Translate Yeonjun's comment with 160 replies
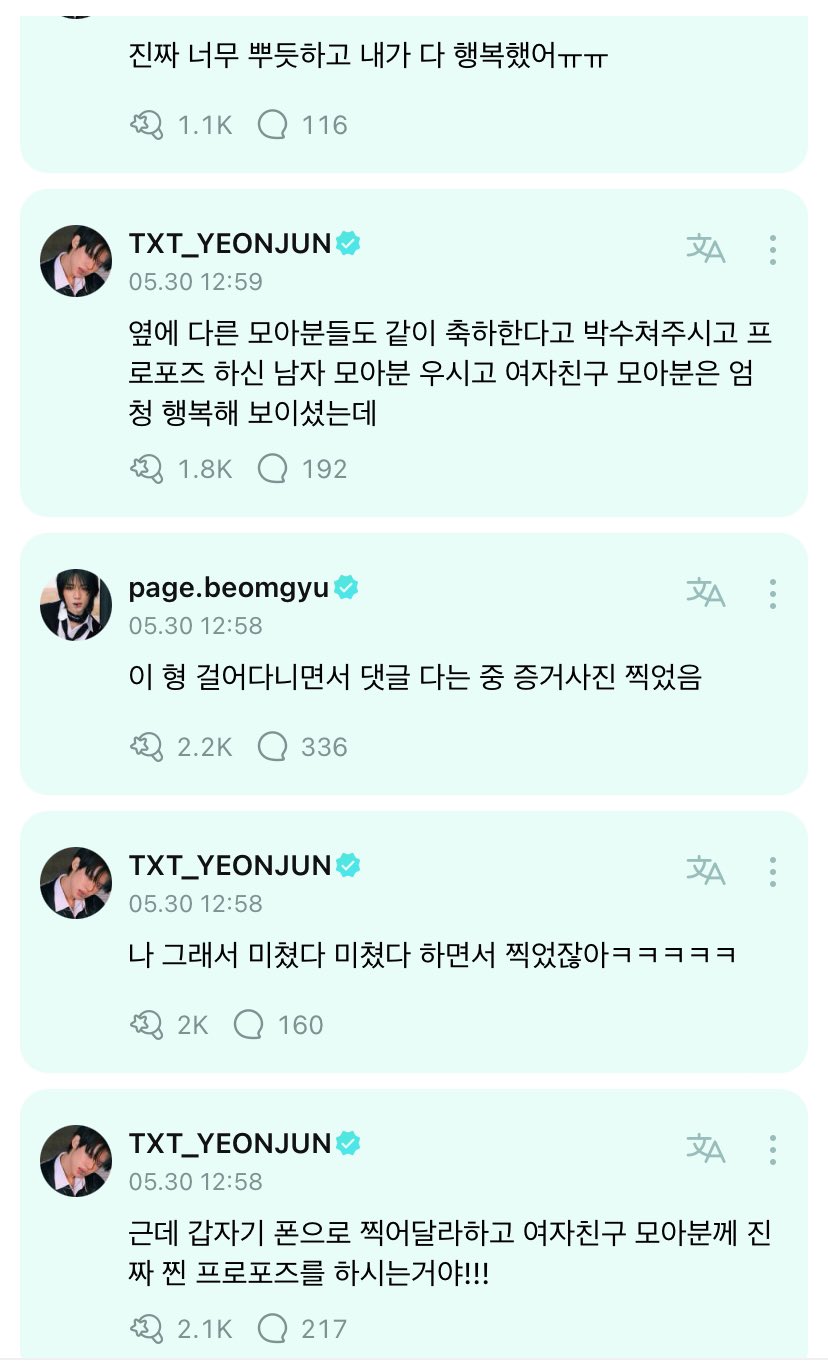Screen dimensions: 828x1362 coord(705,871)
